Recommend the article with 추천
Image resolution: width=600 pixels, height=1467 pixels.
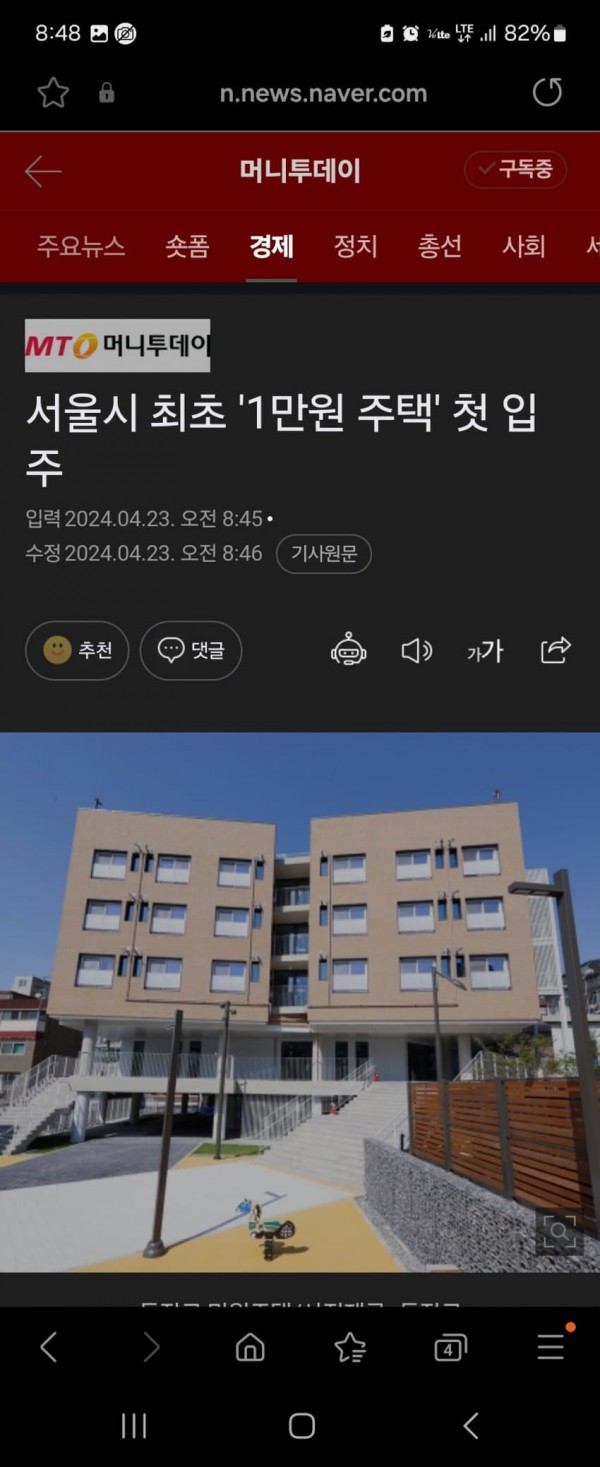click(77, 651)
